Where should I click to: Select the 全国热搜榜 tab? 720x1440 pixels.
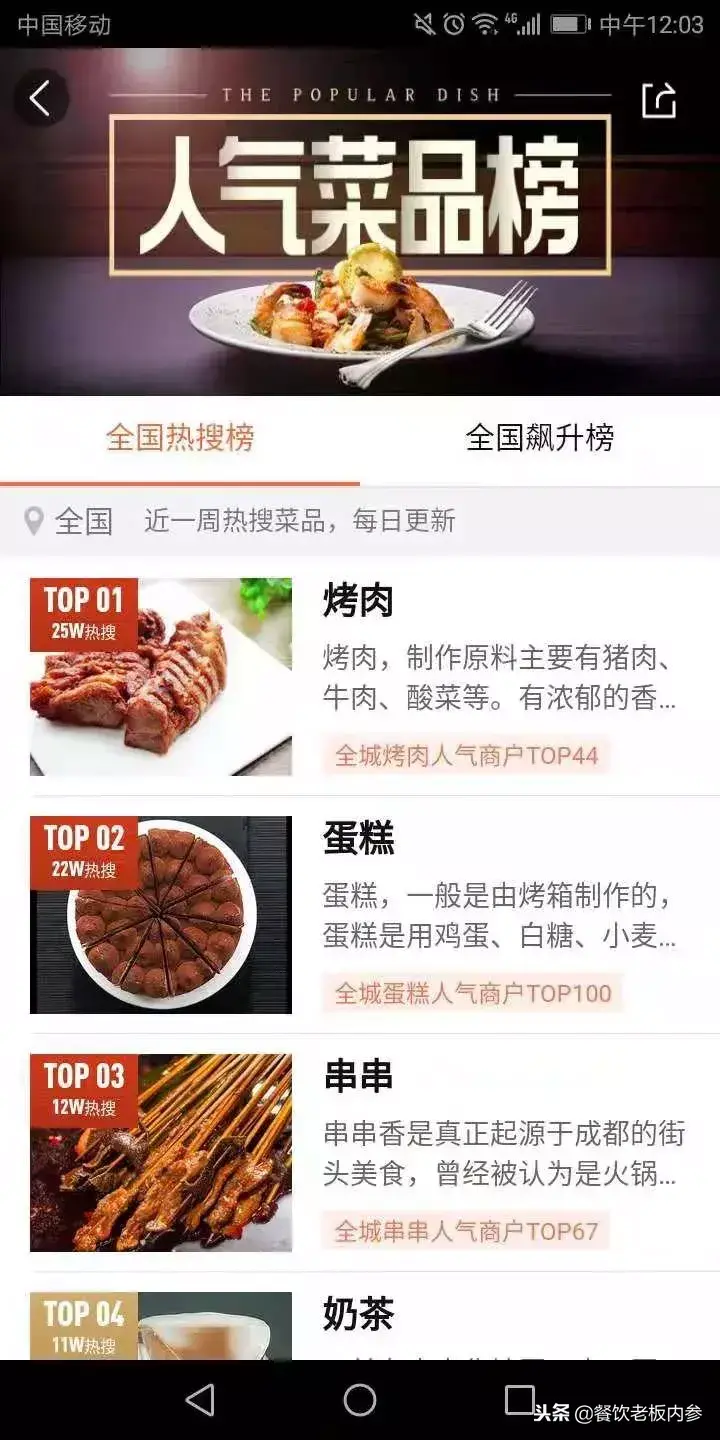tap(180, 438)
